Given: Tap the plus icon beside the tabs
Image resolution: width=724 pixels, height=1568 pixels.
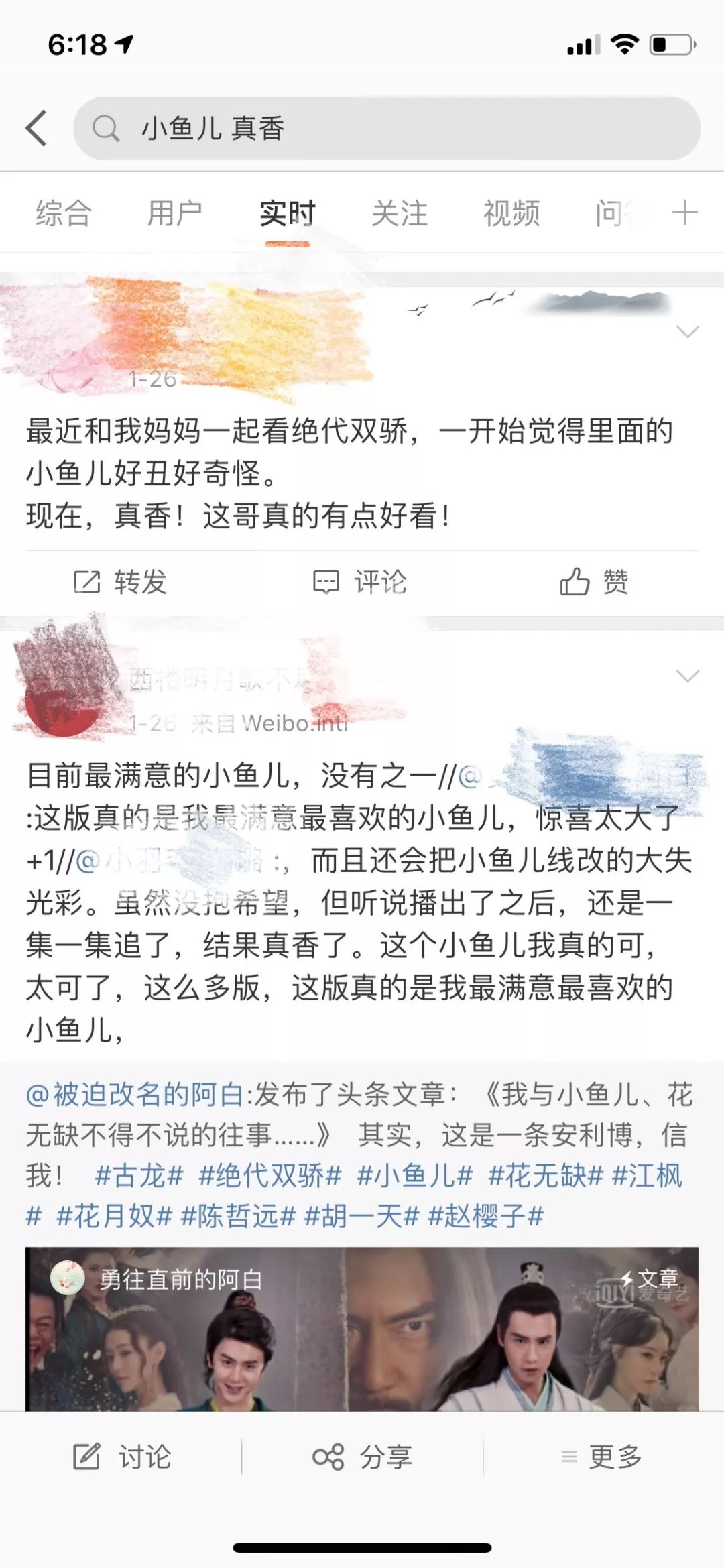Looking at the screenshot, I should [x=684, y=213].
